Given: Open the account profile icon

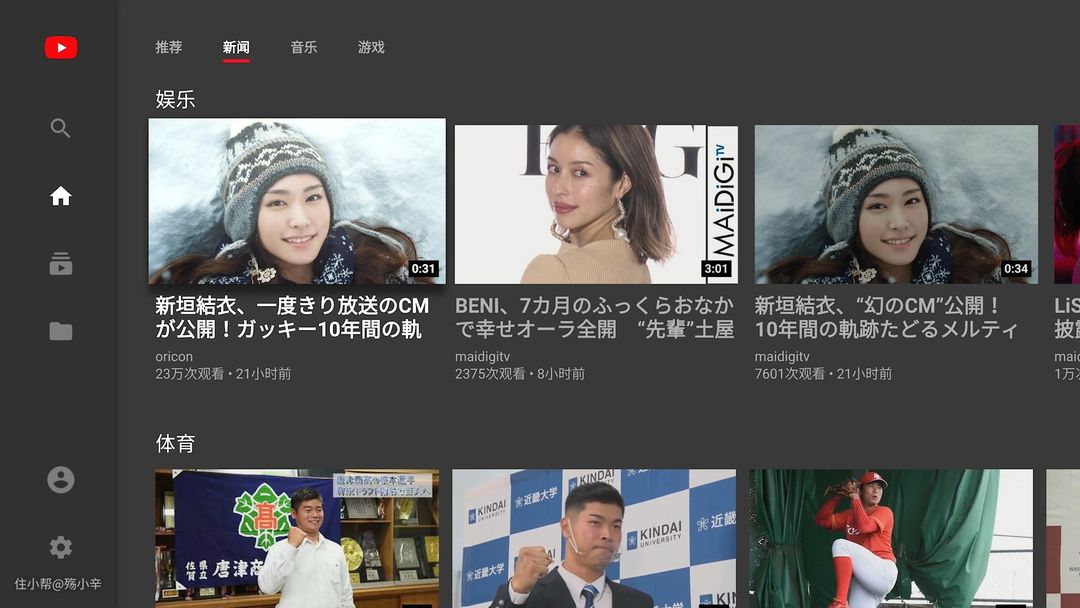Looking at the screenshot, I should (61, 479).
